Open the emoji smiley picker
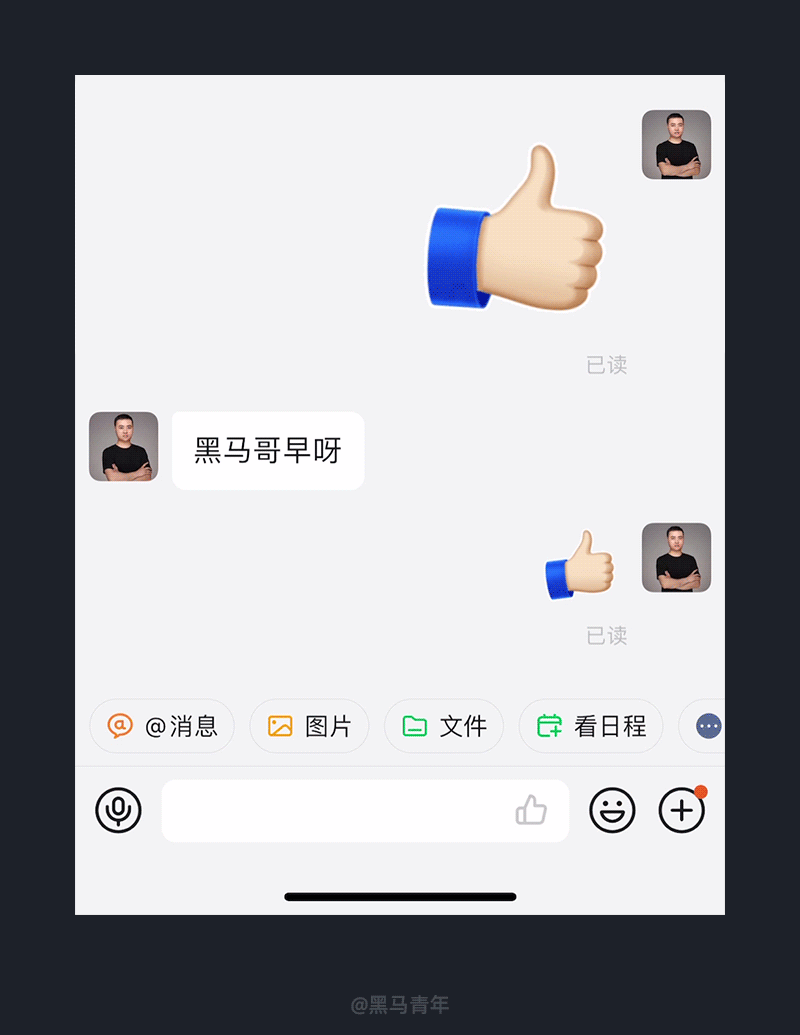Screen dimensions: 800x1035 [x=612, y=810]
